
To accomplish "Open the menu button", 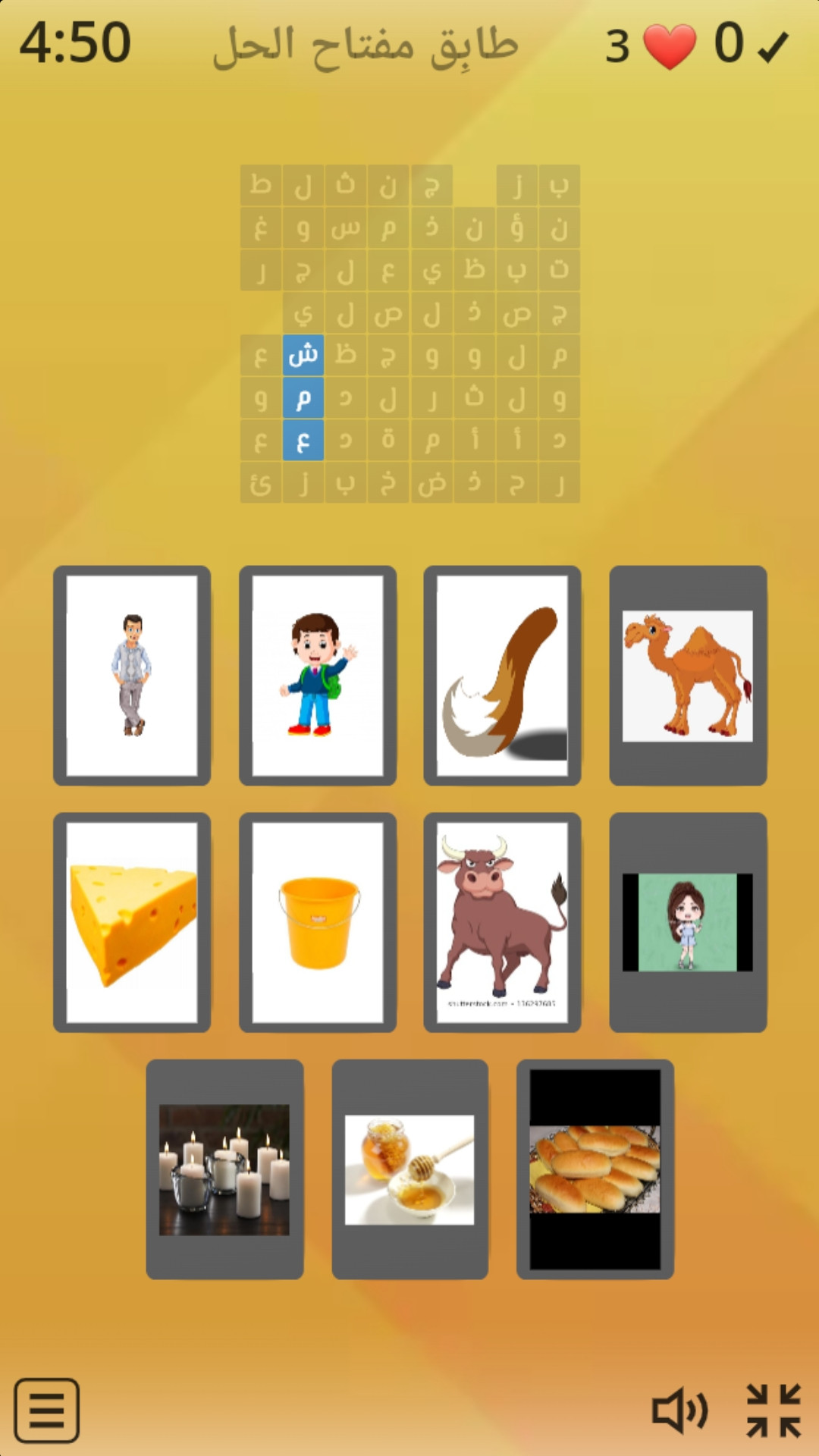I will (46, 1410).
